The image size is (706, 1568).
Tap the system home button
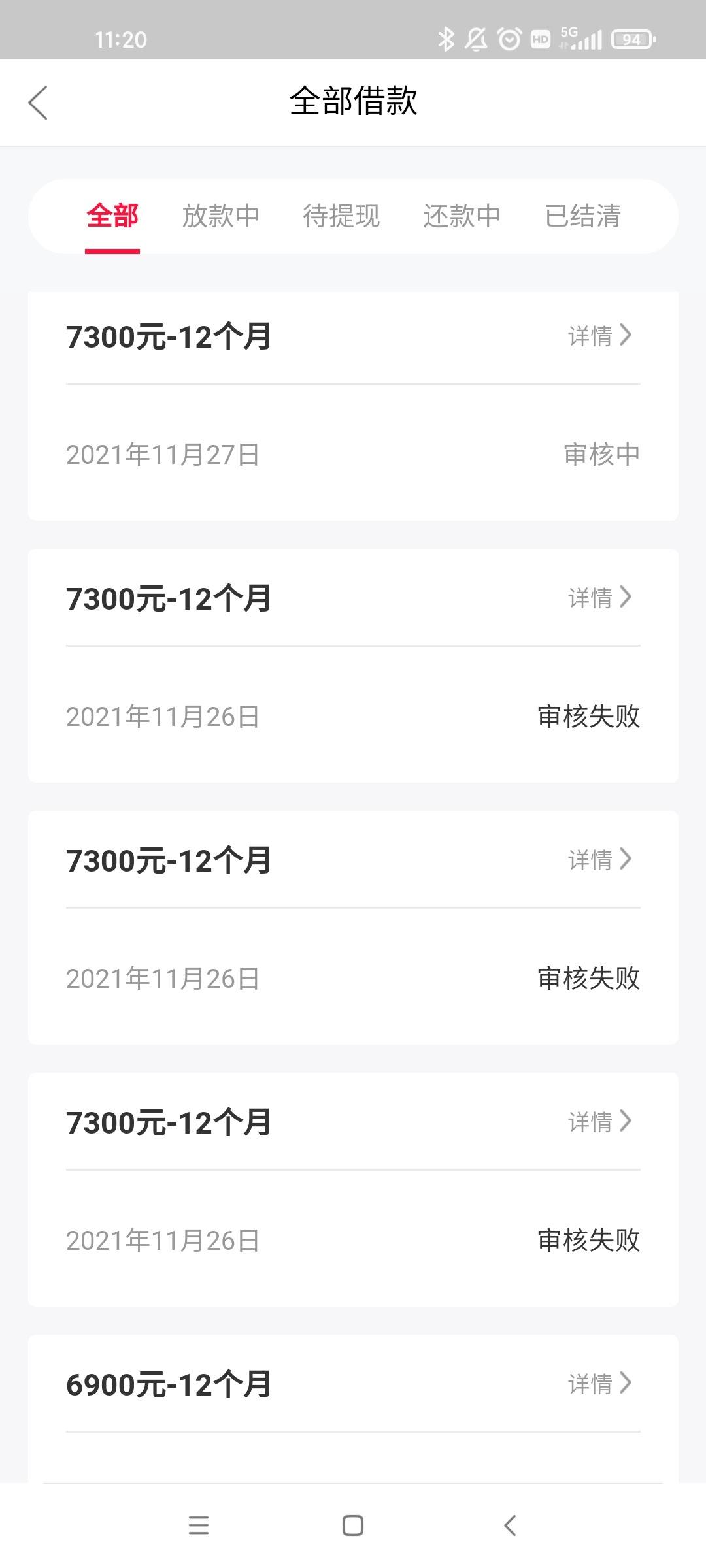click(x=353, y=1526)
